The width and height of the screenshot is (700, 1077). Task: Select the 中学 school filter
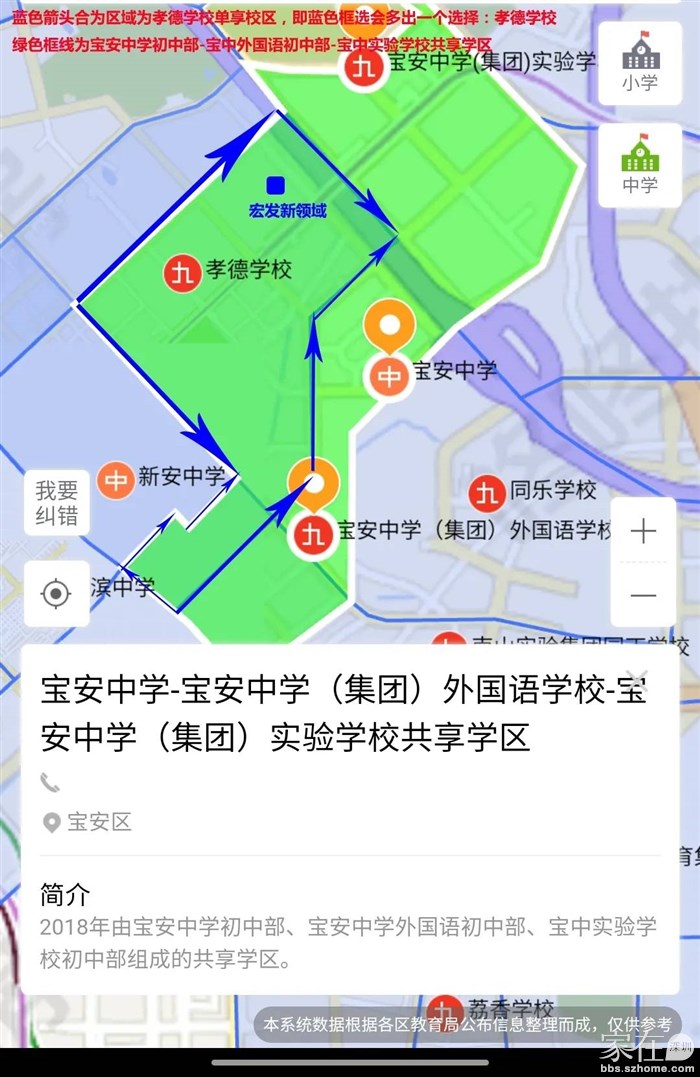[x=640, y=165]
